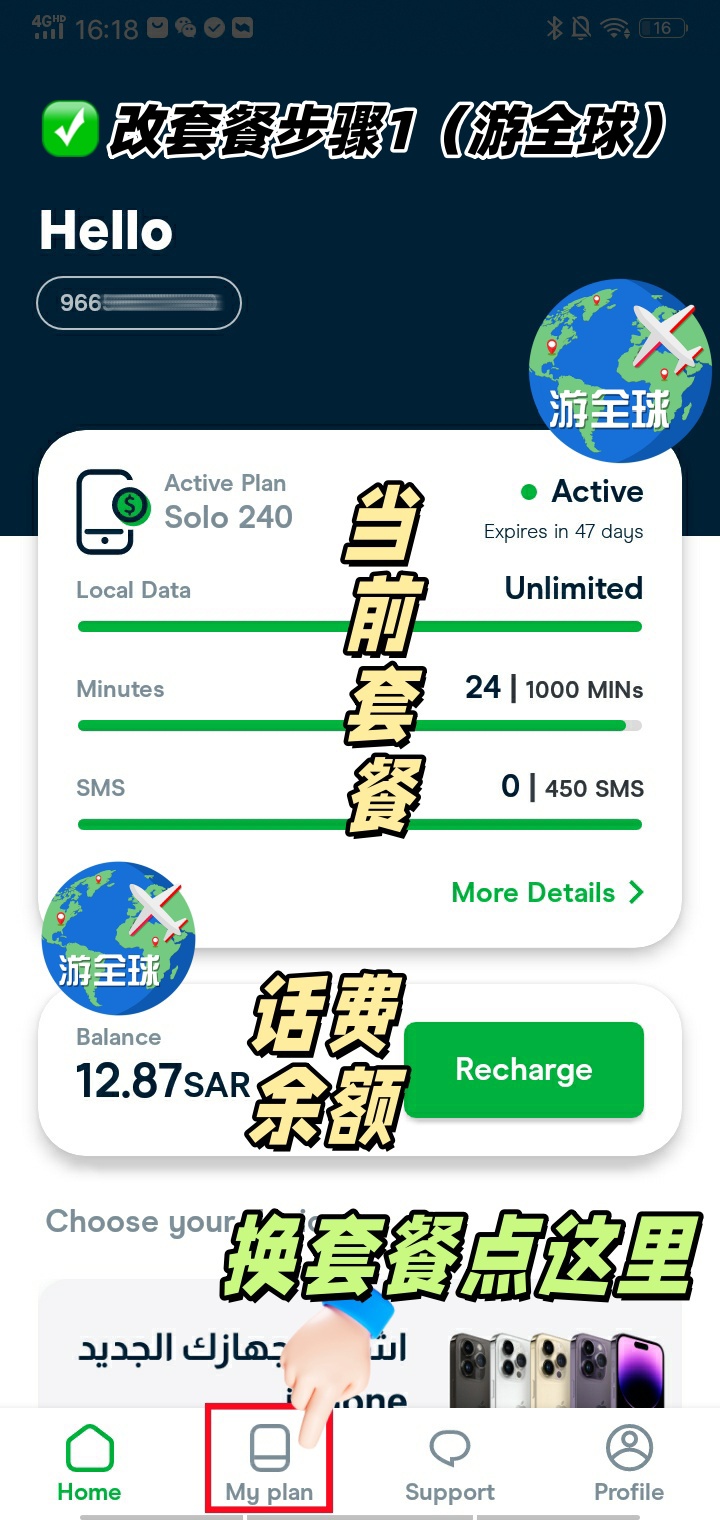Image resolution: width=720 pixels, height=1520 pixels.
Task: Select the Home tab
Action: tap(89, 1465)
